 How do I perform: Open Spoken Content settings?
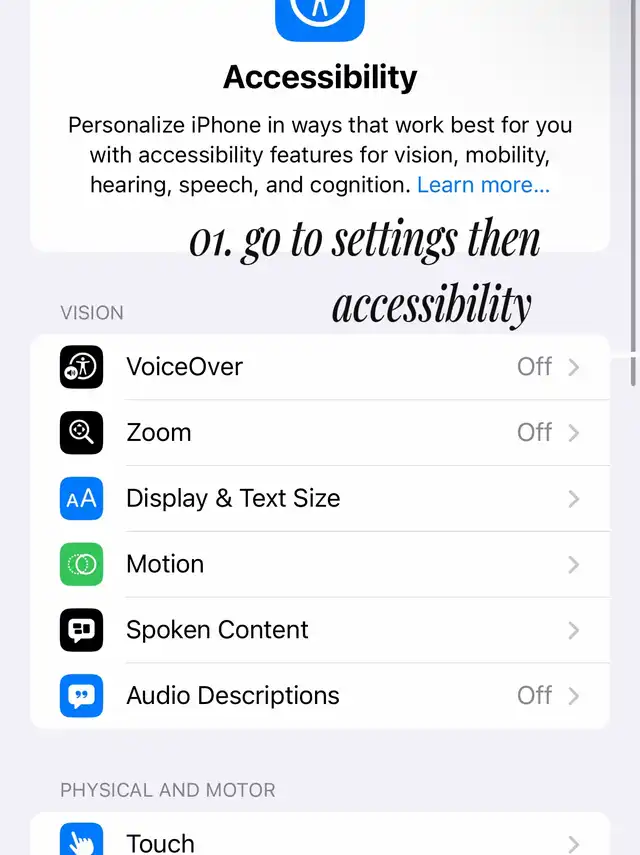pos(320,630)
